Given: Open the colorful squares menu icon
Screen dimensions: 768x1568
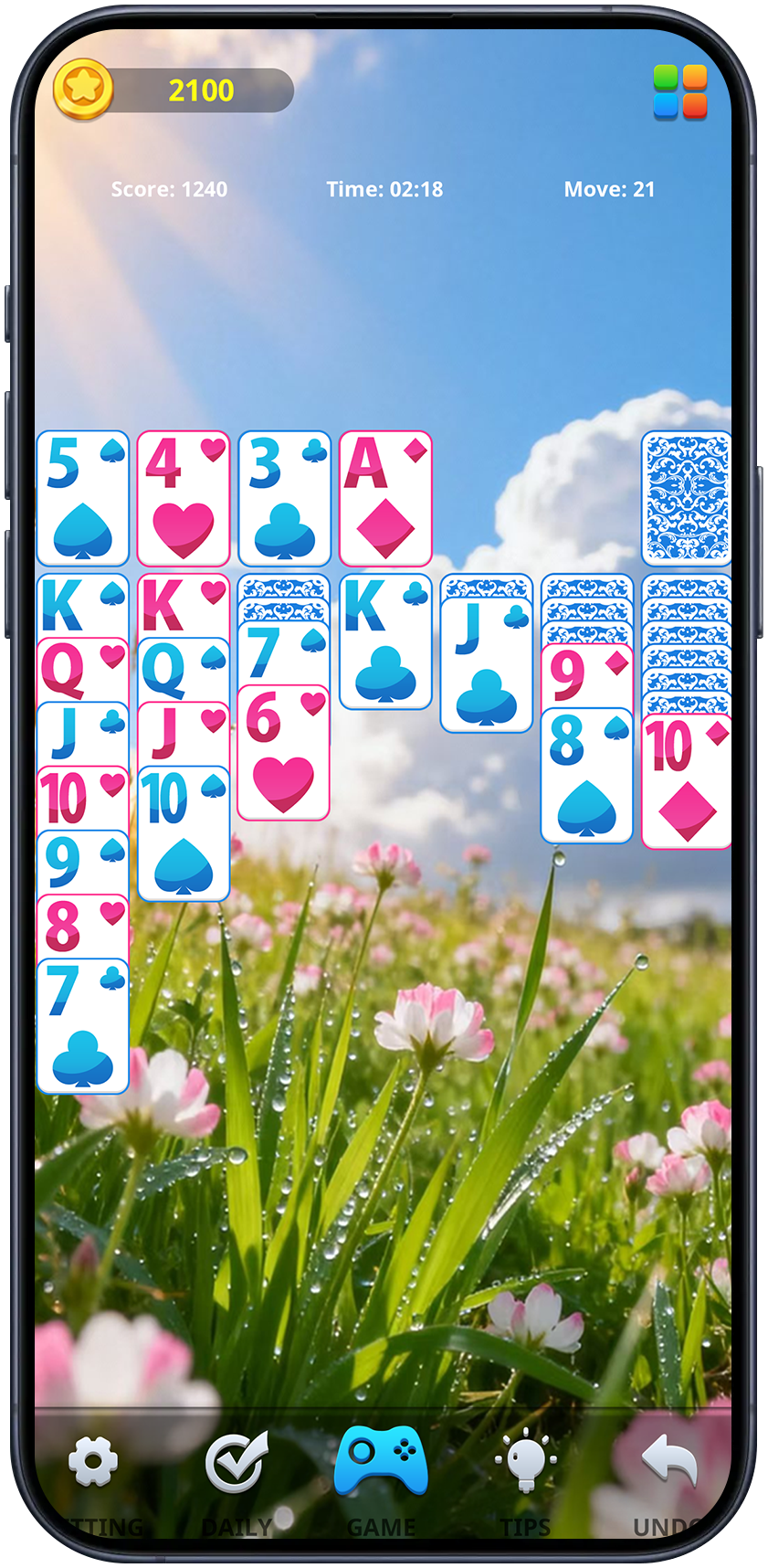Looking at the screenshot, I should [x=680, y=92].
